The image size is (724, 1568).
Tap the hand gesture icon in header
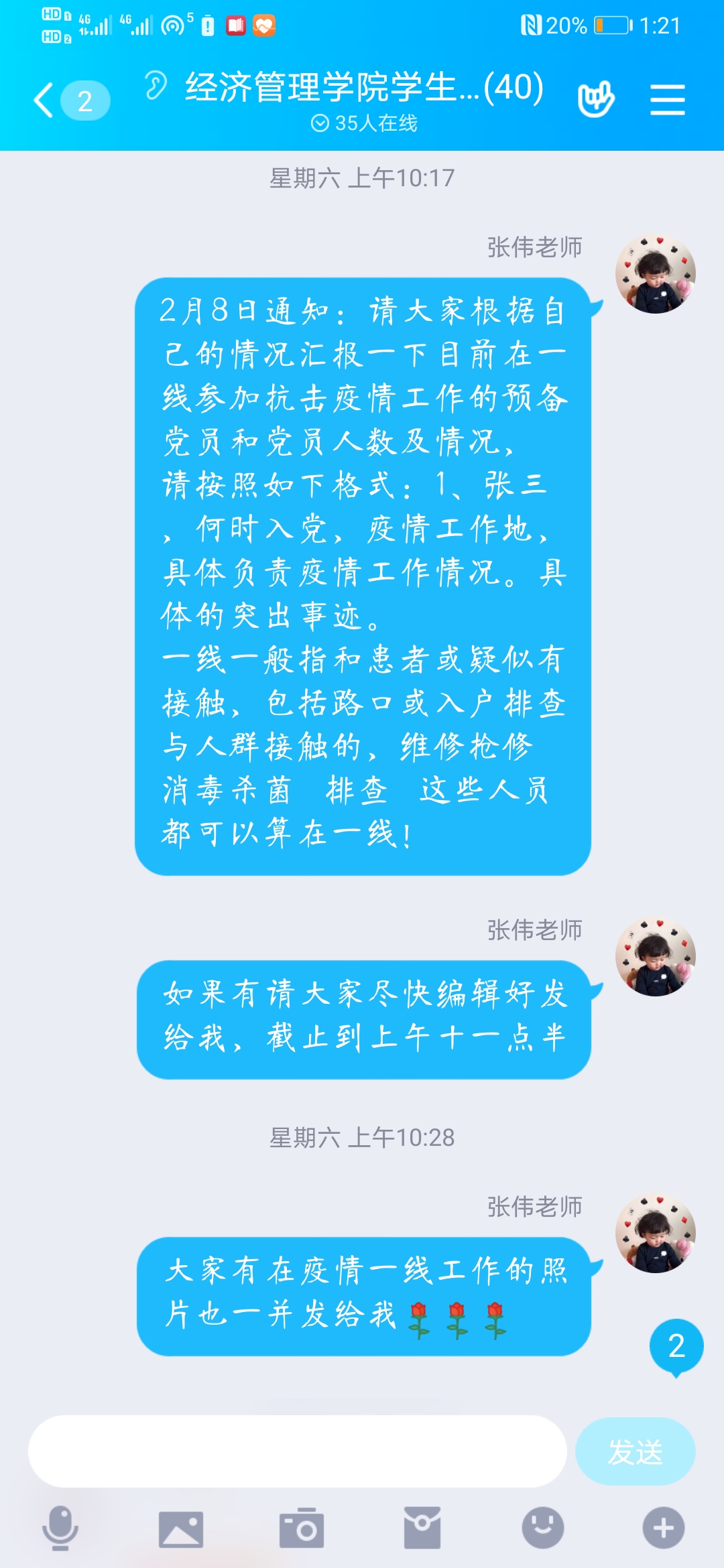(x=595, y=101)
